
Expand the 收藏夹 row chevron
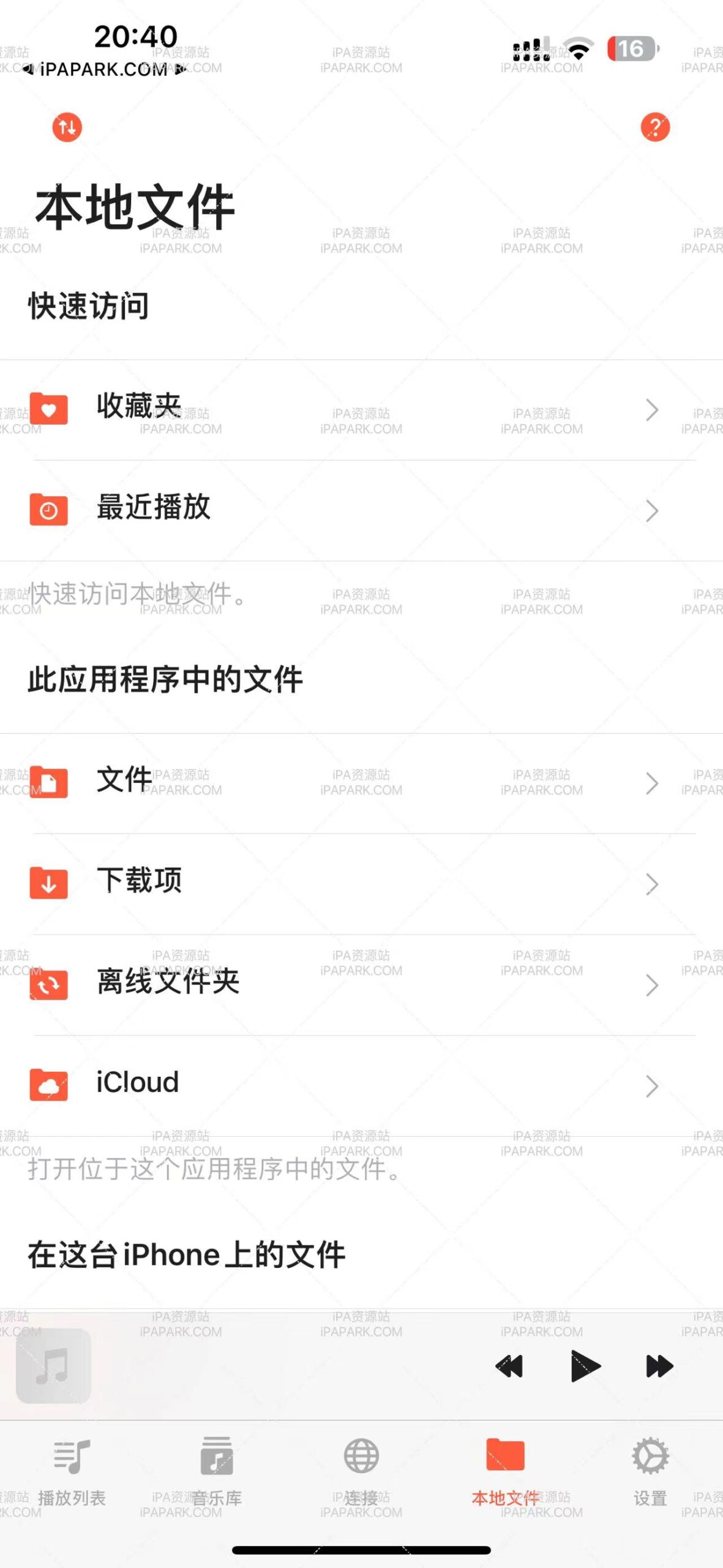pyautogui.click(x=651, y=409)
